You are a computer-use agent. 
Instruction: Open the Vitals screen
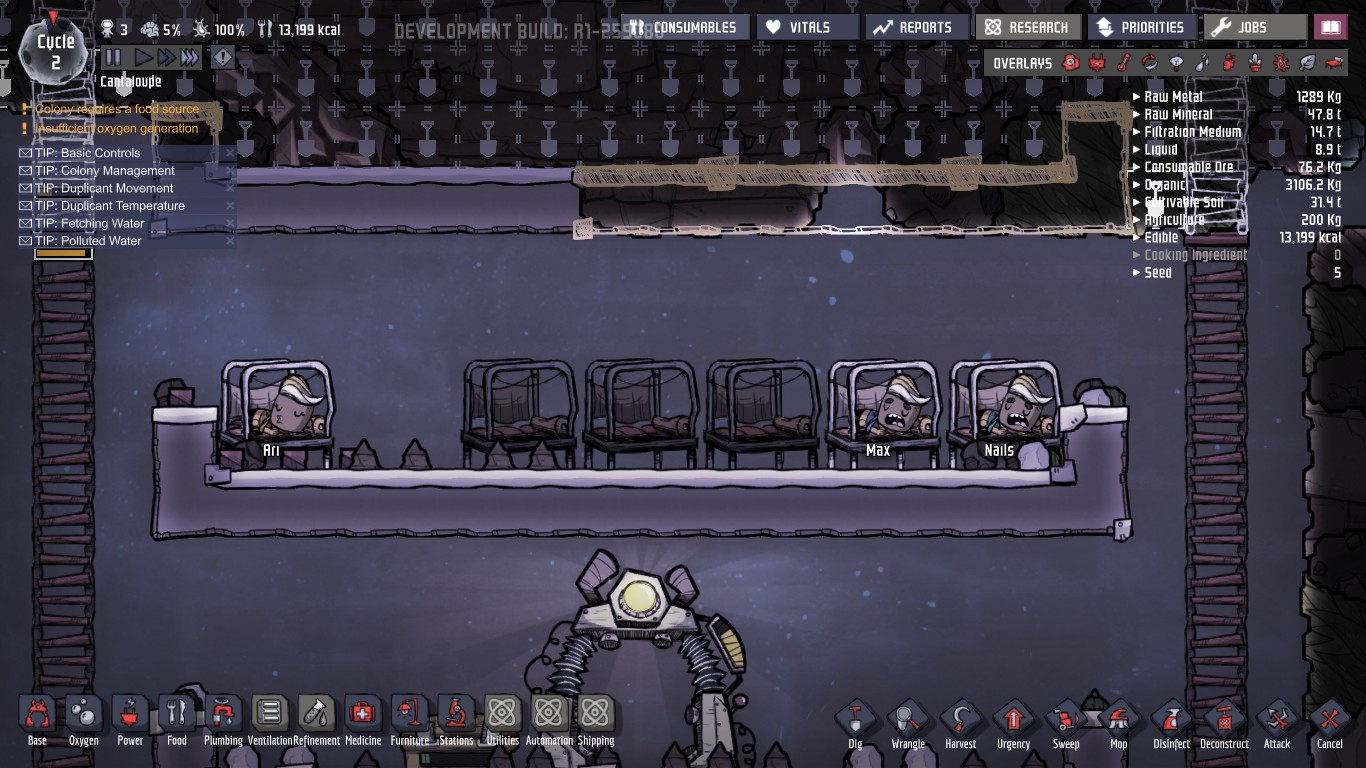point(807,27)
